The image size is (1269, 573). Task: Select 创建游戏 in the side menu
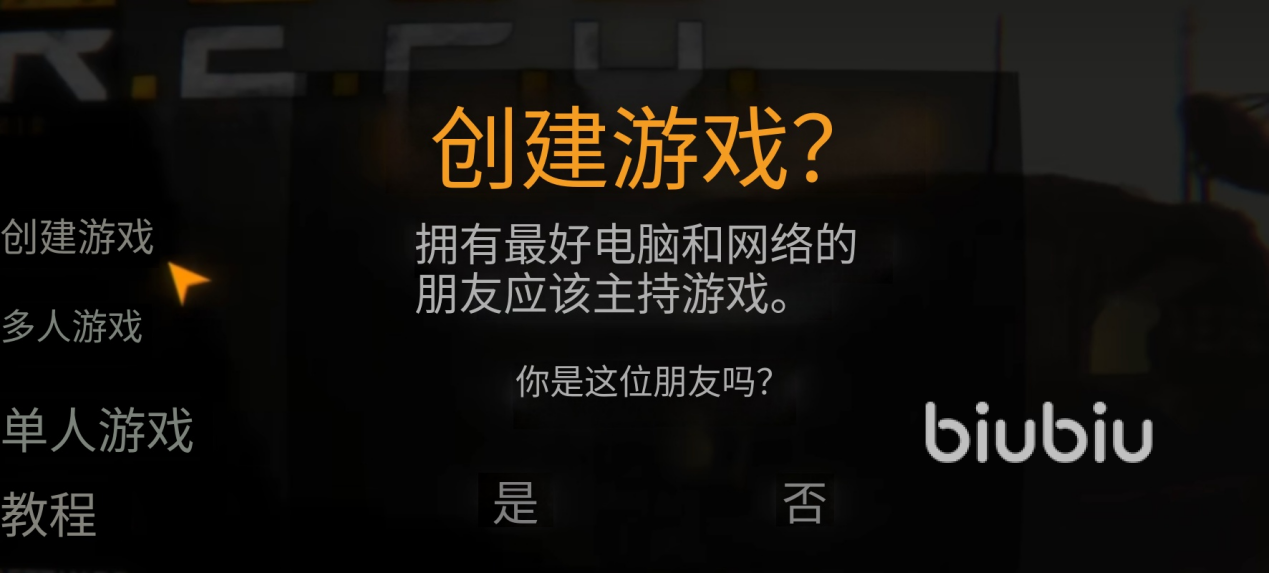77,238
